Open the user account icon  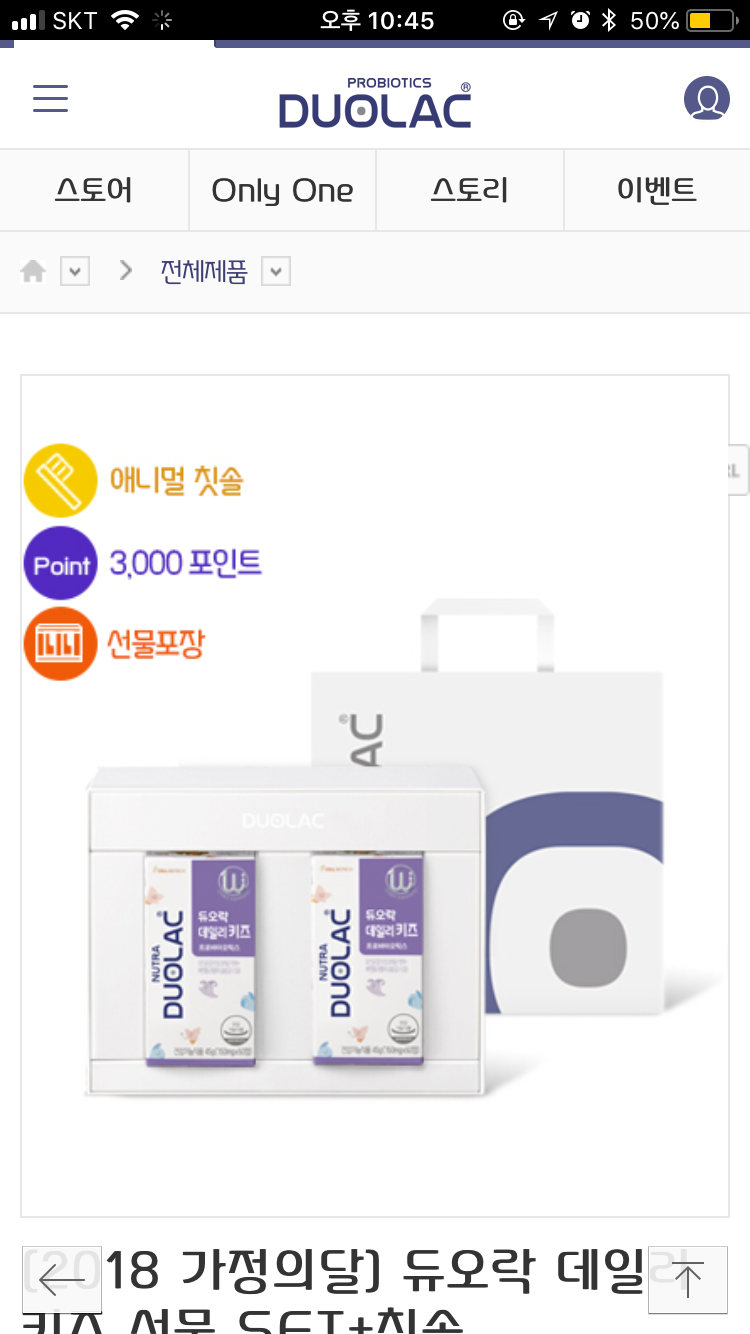pos(706,98)
